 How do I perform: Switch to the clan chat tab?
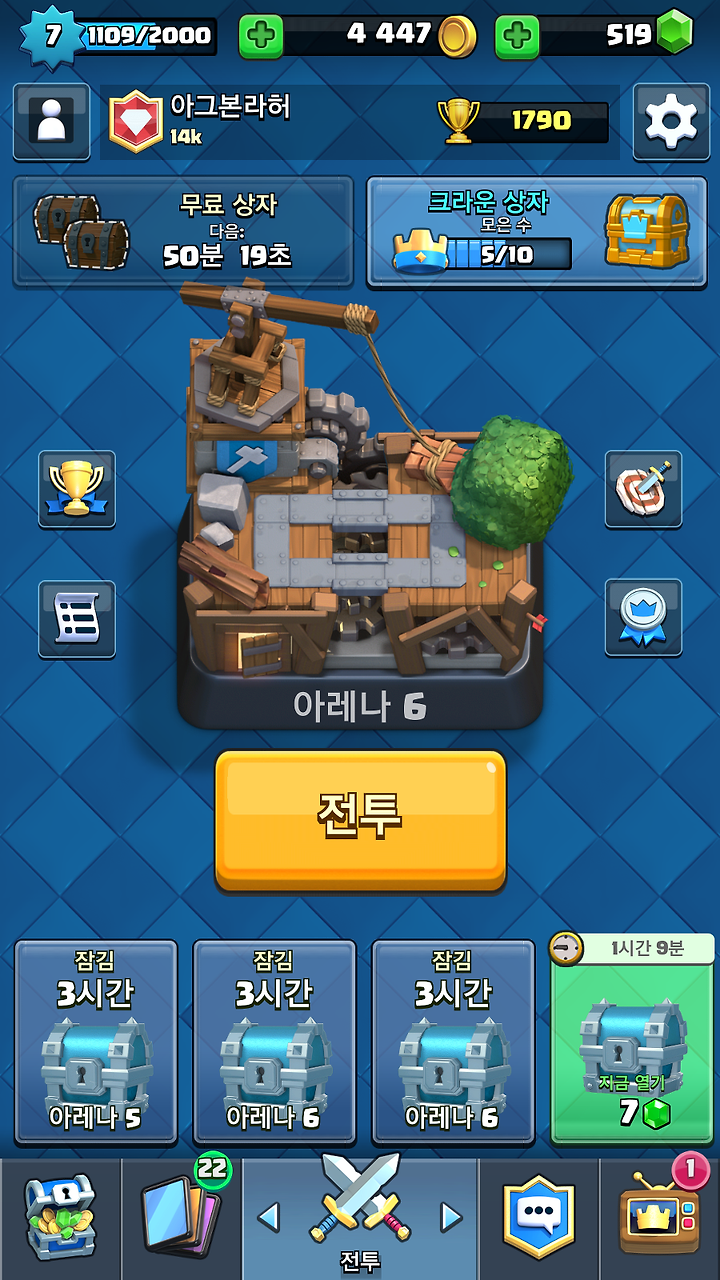pyautogui.click(x=539, y=1219)
